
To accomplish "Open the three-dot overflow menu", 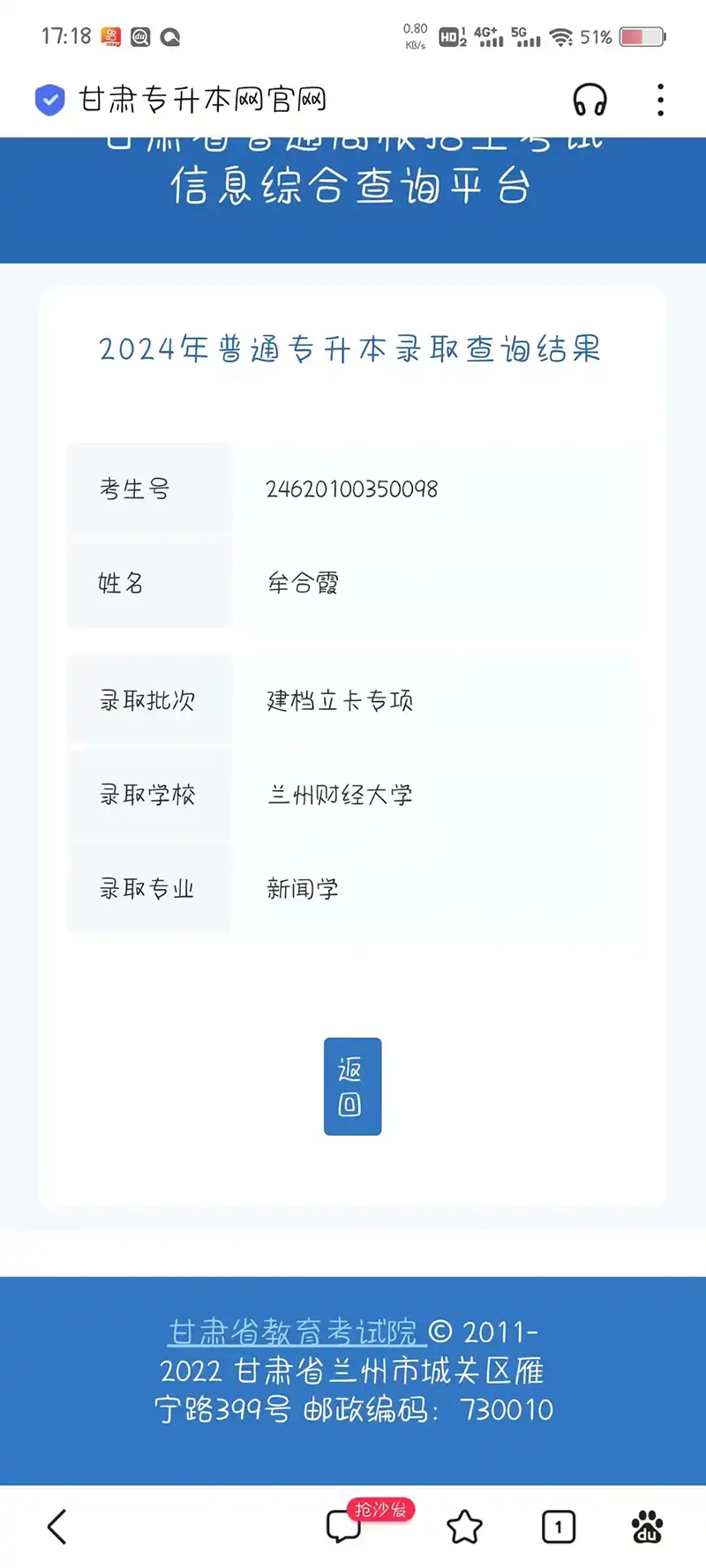I will (660, 100).
